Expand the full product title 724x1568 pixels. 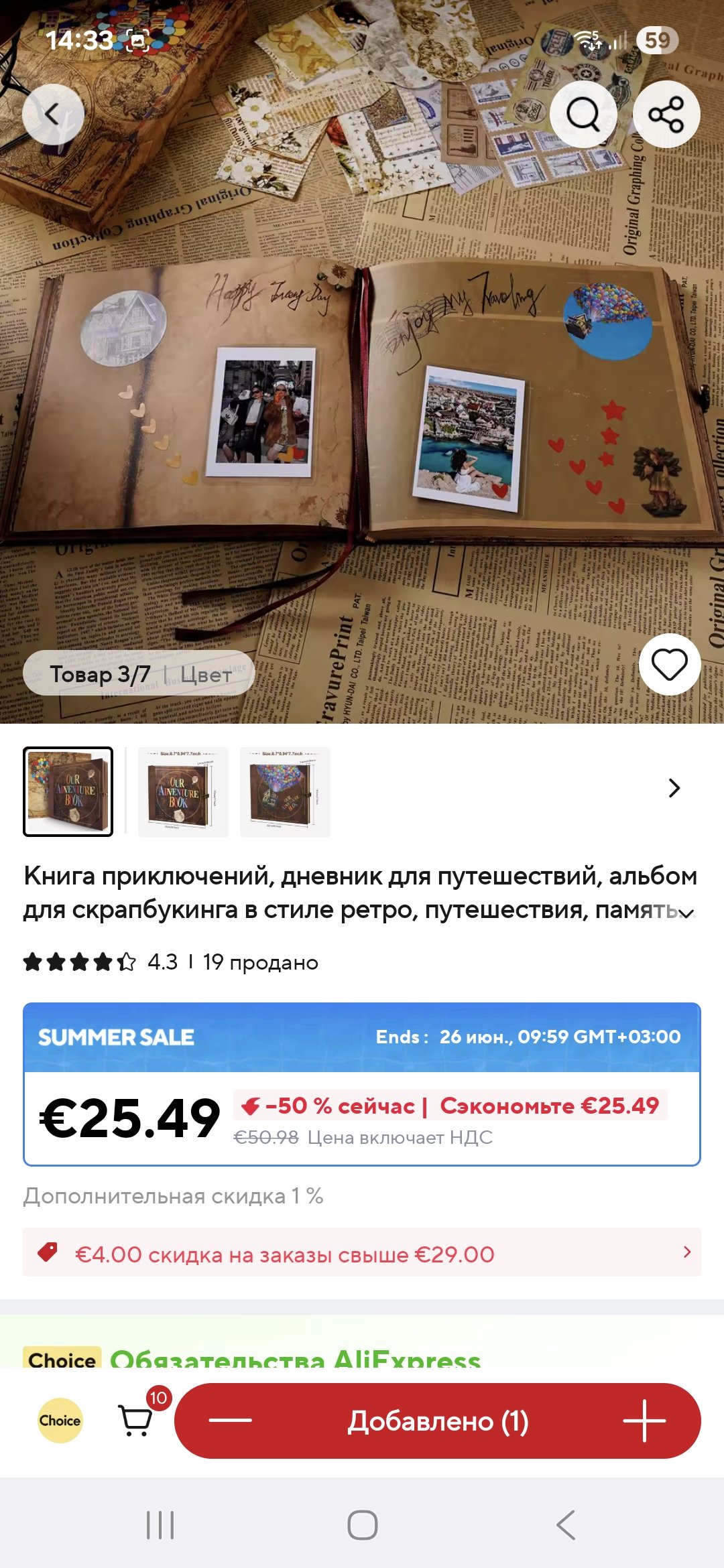click(x=686, y=913)
